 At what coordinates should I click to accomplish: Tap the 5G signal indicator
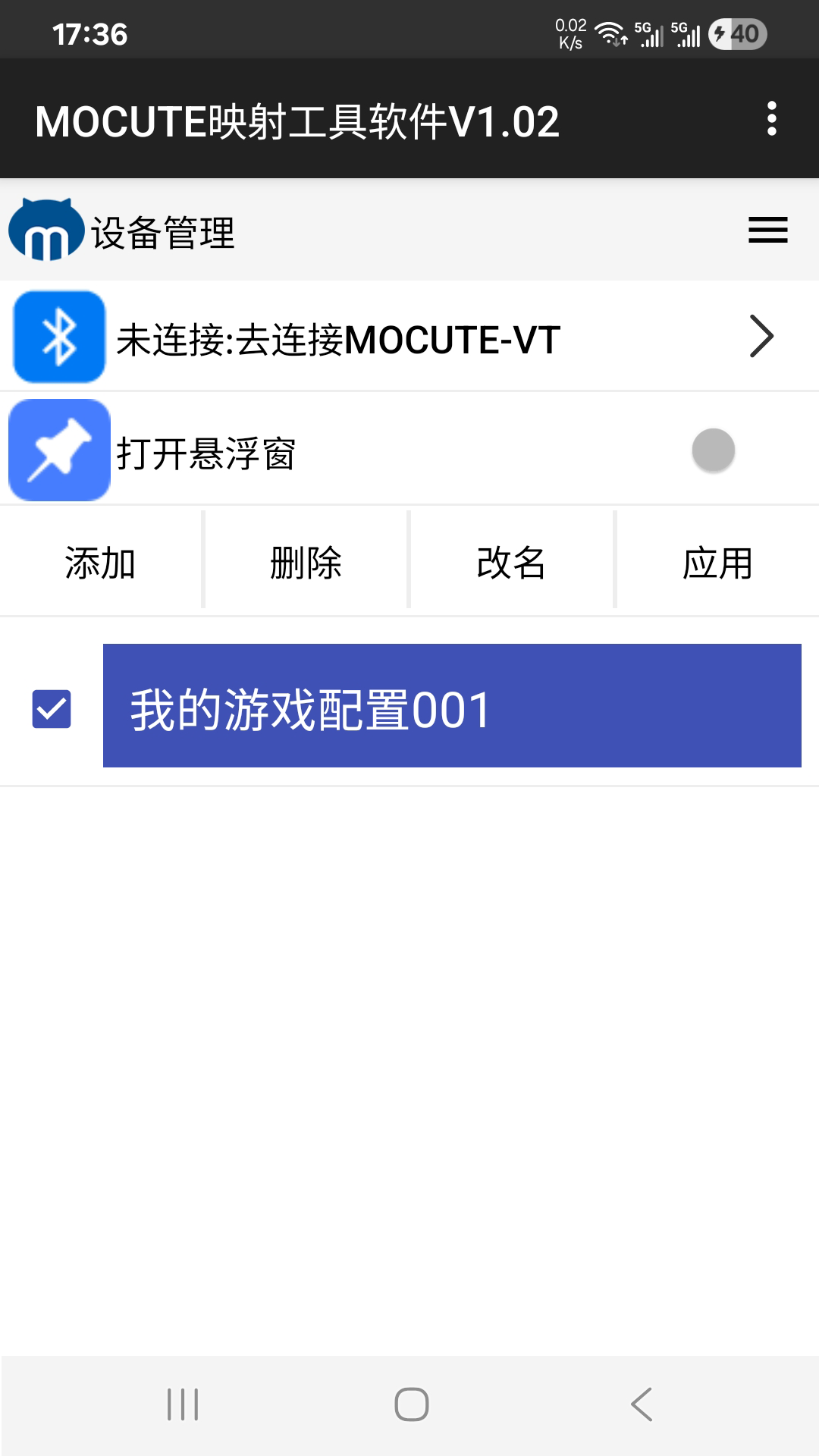[x=648, y=32]
